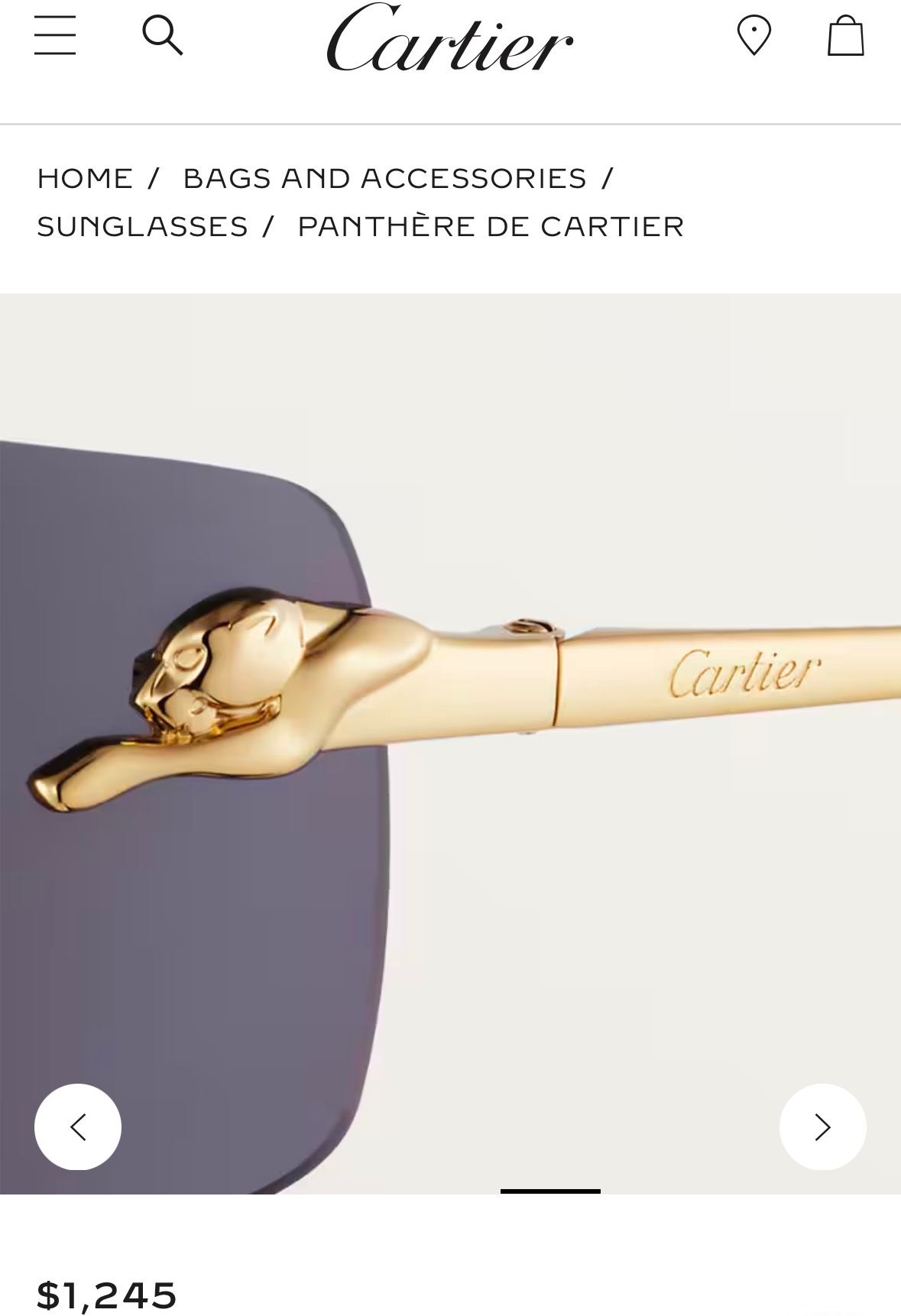The width and height of the screenshot is (901, 1316).
Task: Open Bags and Accessories breadcrumb
Action: coord(384,178)
